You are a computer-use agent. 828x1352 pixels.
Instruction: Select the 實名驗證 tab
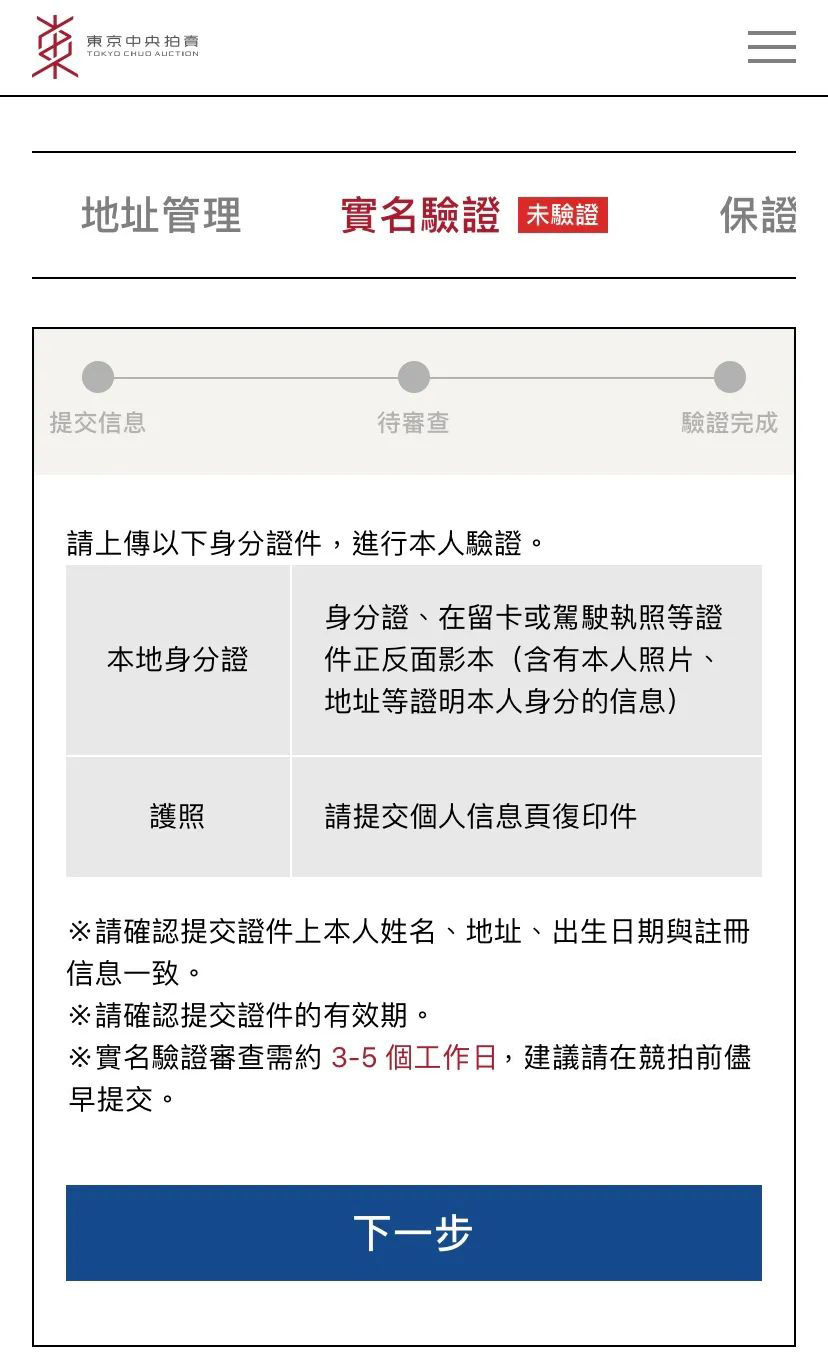(x=421, y=216)
